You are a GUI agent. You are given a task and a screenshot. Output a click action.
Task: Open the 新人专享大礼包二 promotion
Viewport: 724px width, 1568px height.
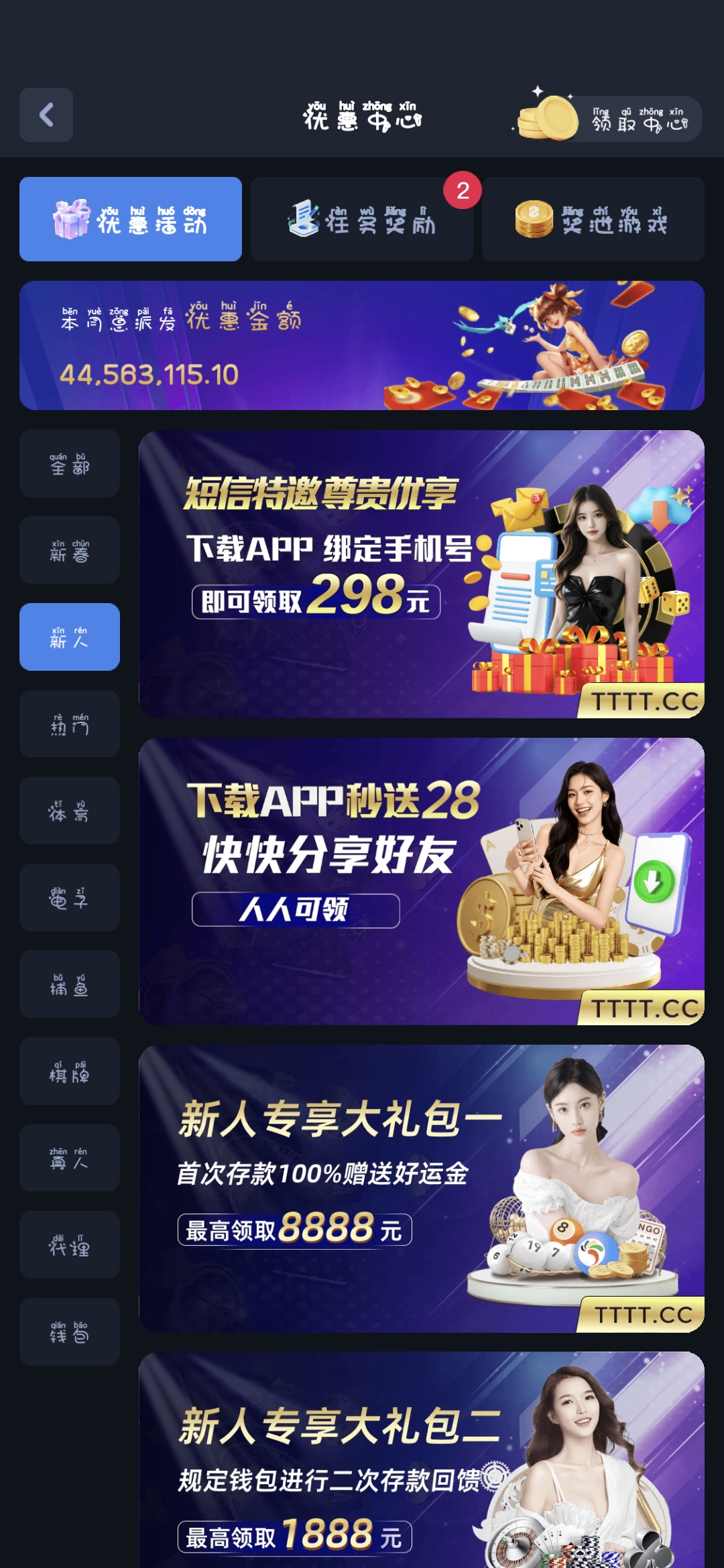coord(421,1461)
